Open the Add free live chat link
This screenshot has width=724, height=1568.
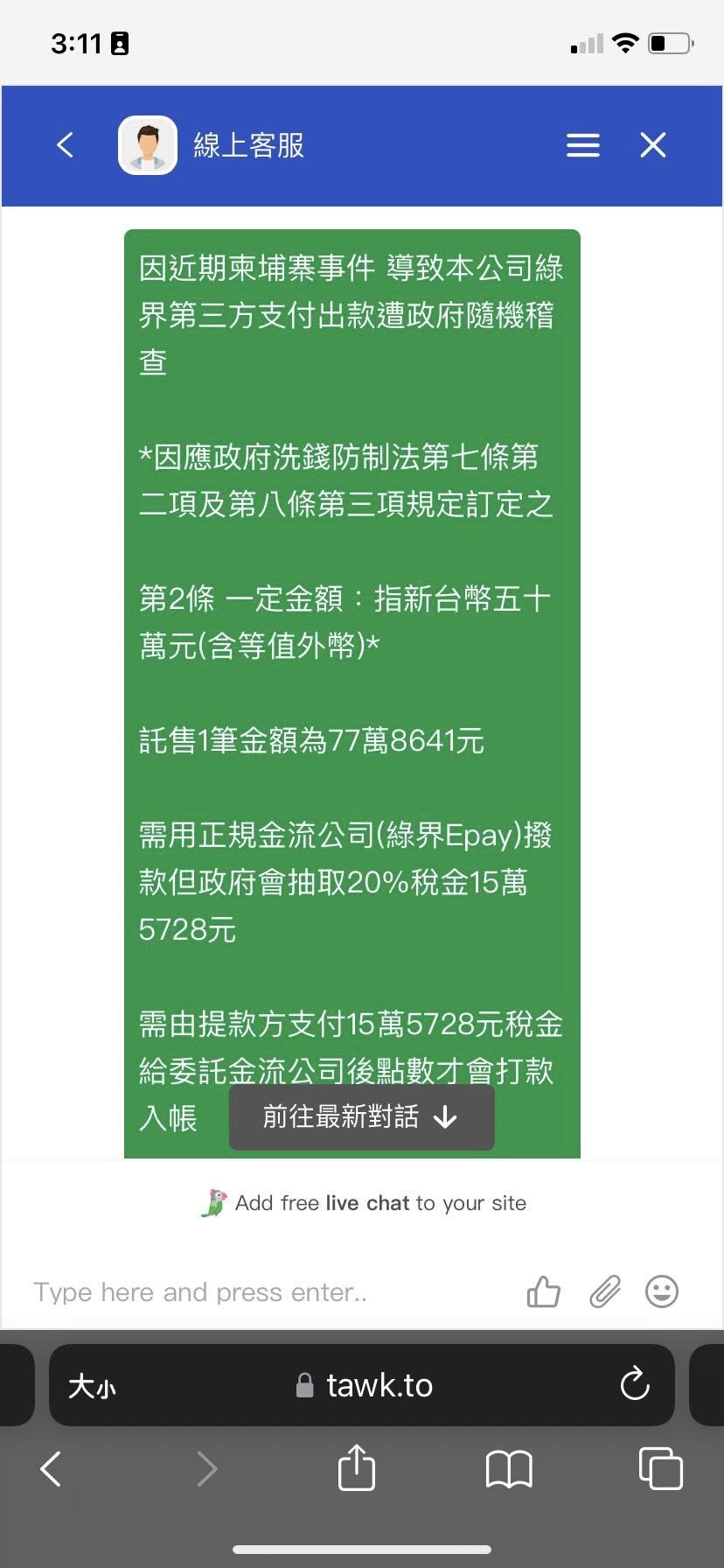coord(364,1203)
